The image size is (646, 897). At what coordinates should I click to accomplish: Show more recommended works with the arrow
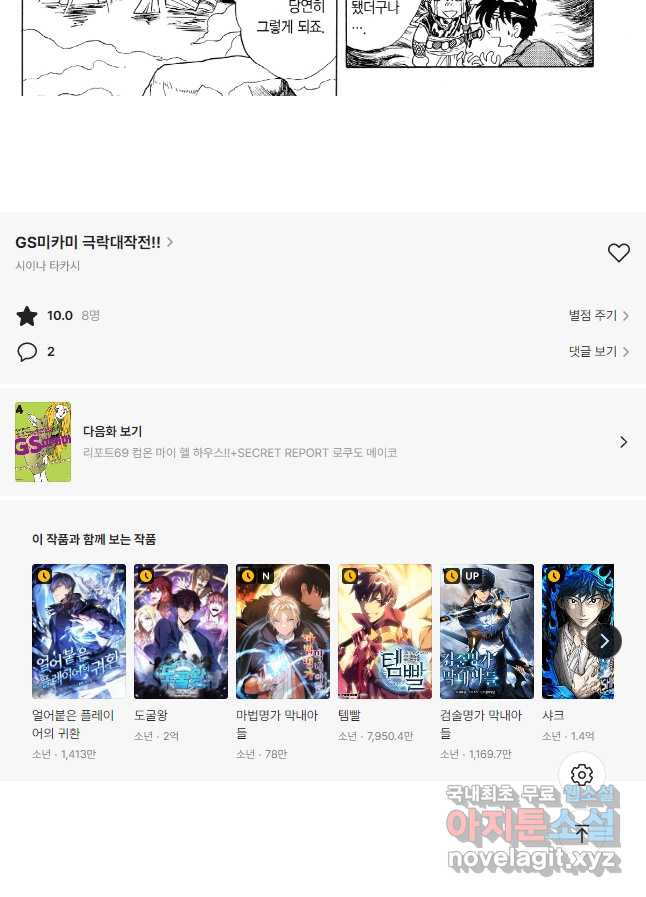(604, 641)
